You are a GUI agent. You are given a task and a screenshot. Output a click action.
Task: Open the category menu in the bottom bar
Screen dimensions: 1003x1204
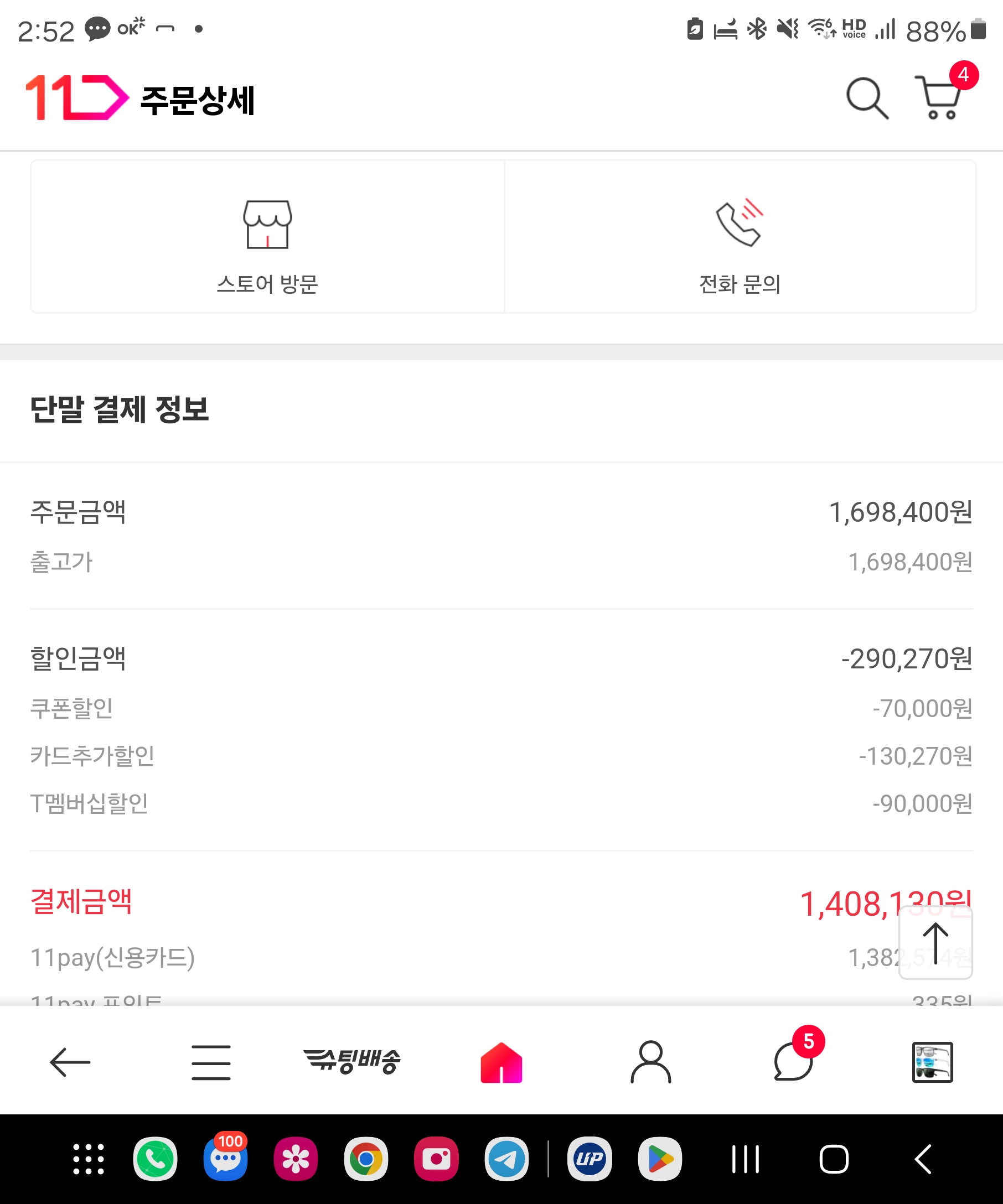211,1062
